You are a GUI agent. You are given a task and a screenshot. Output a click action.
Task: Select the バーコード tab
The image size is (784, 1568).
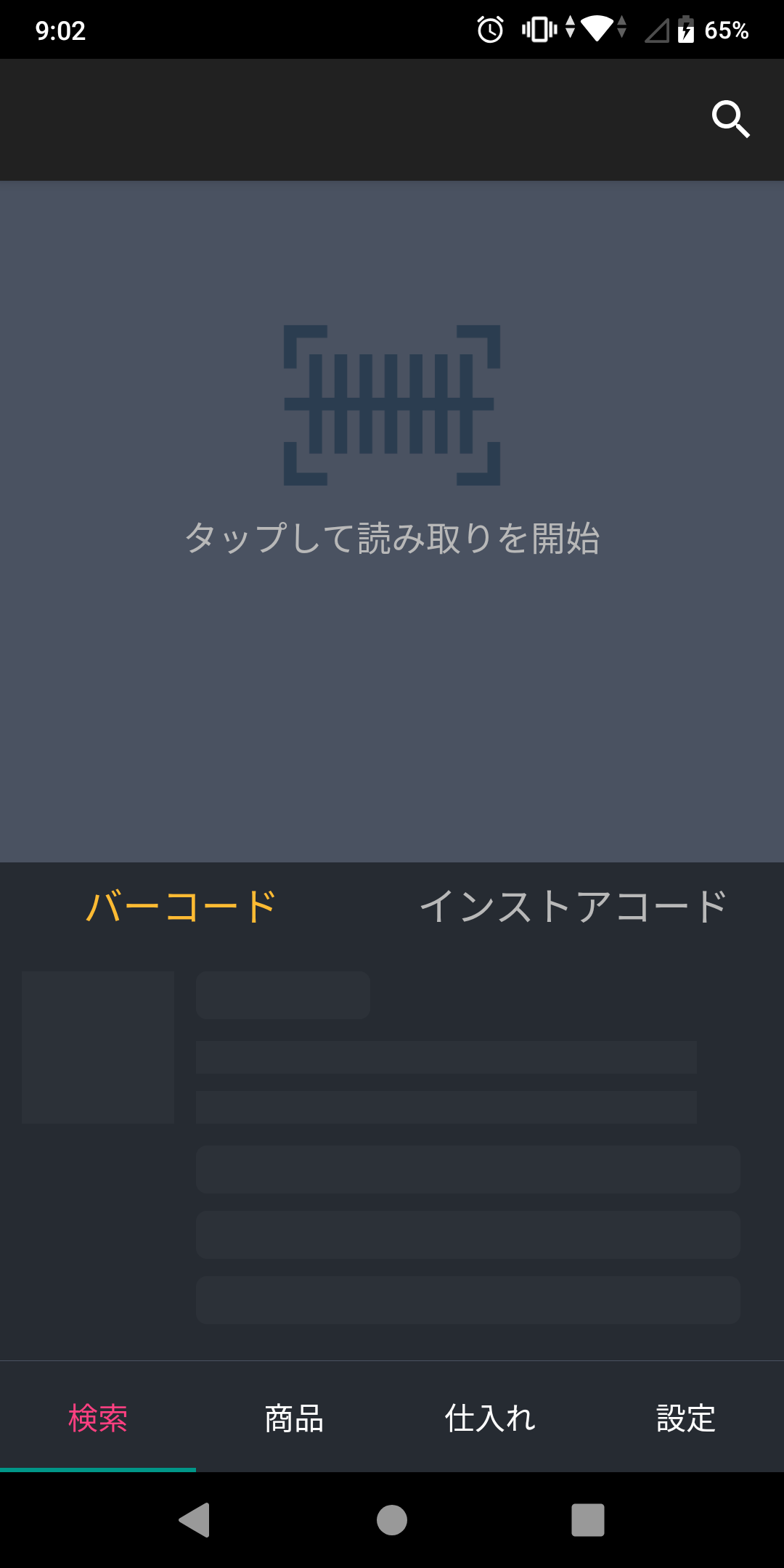point(181,906)
